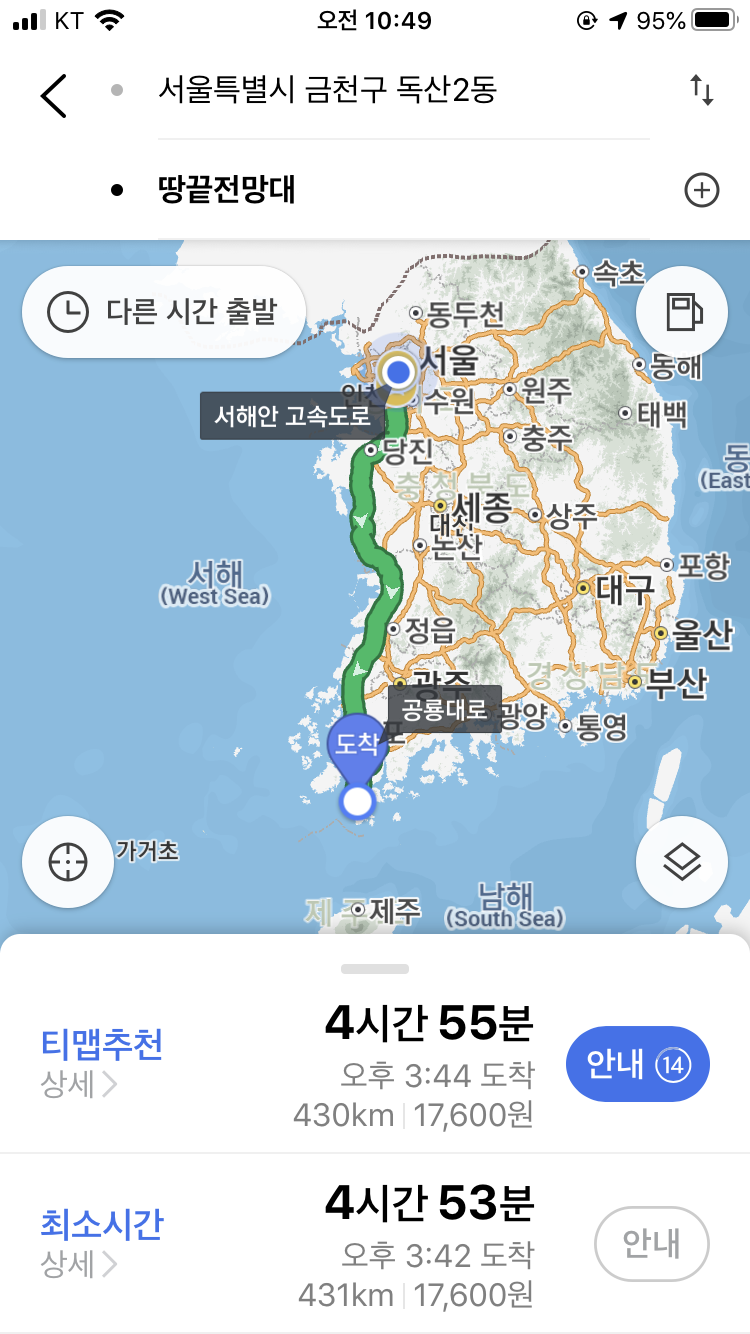Show gas stations along the route

coord(681,312)
